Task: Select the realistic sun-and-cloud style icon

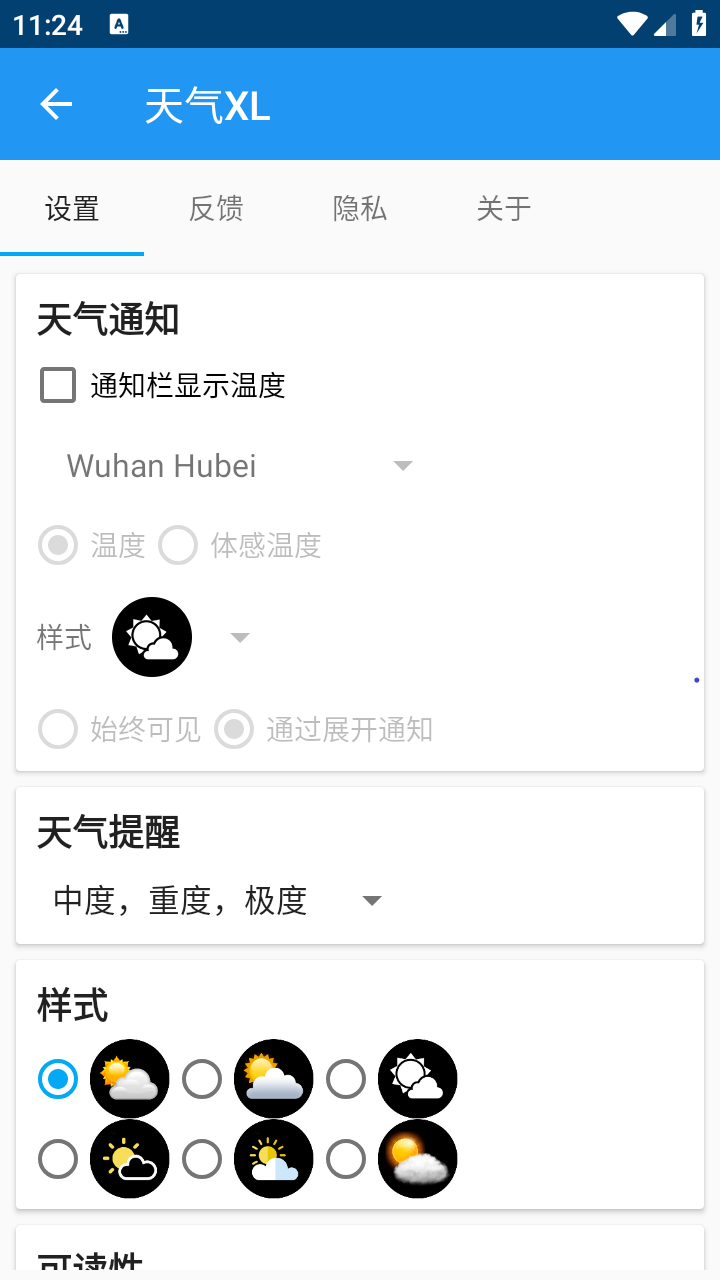Action: pos(417,1158)
